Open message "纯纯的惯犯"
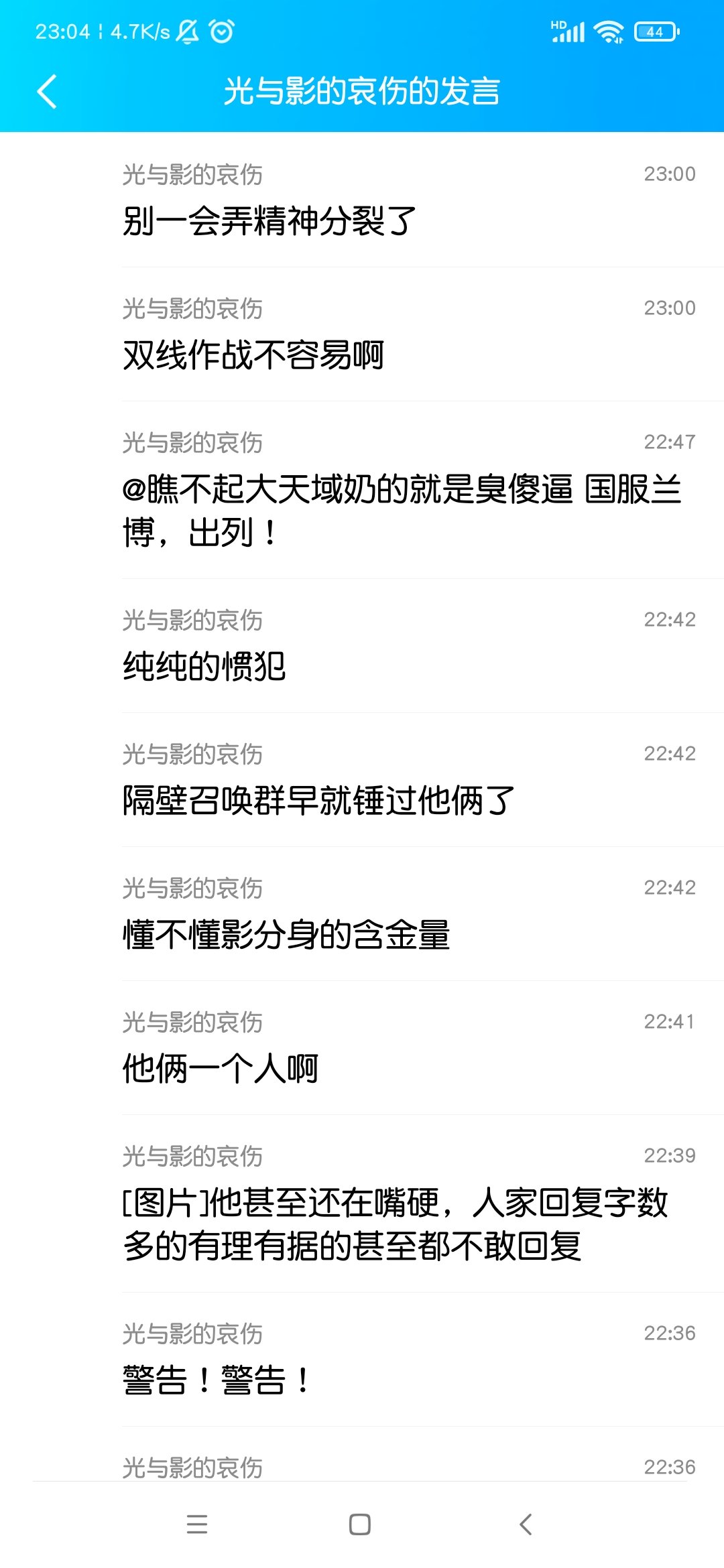 point(204,667)
